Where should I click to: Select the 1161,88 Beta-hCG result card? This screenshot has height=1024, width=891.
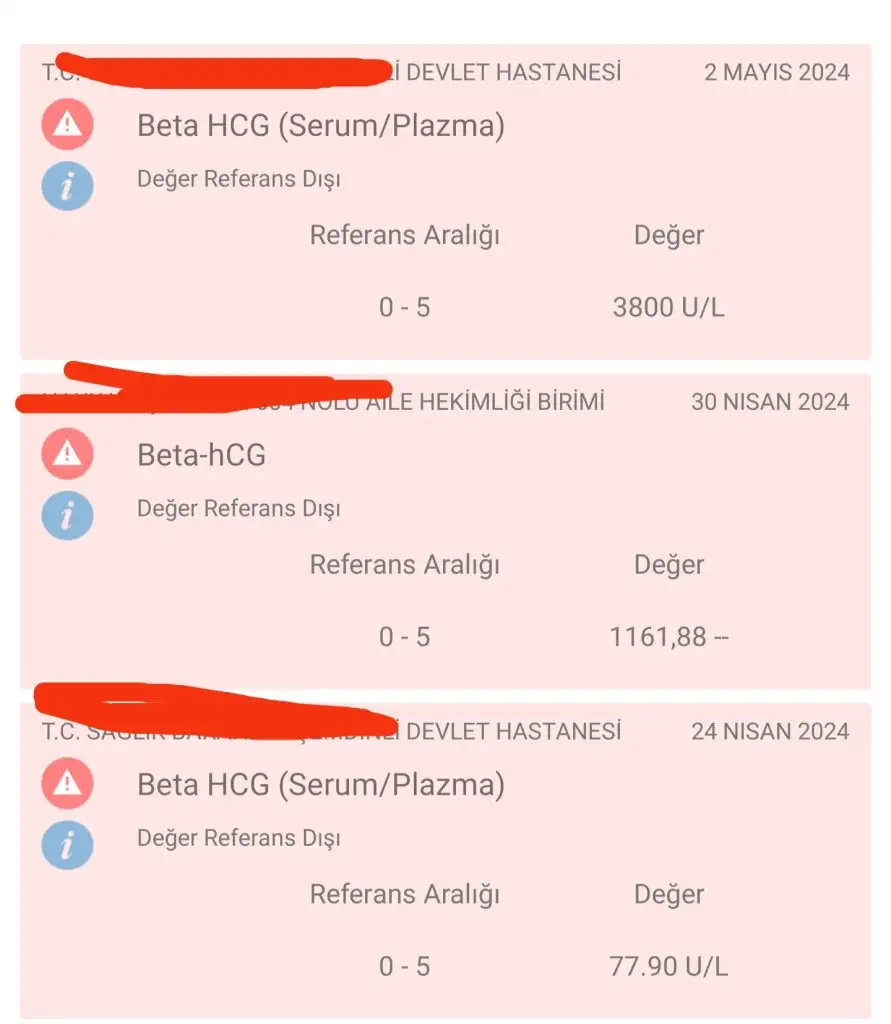[x=445, y=530]
